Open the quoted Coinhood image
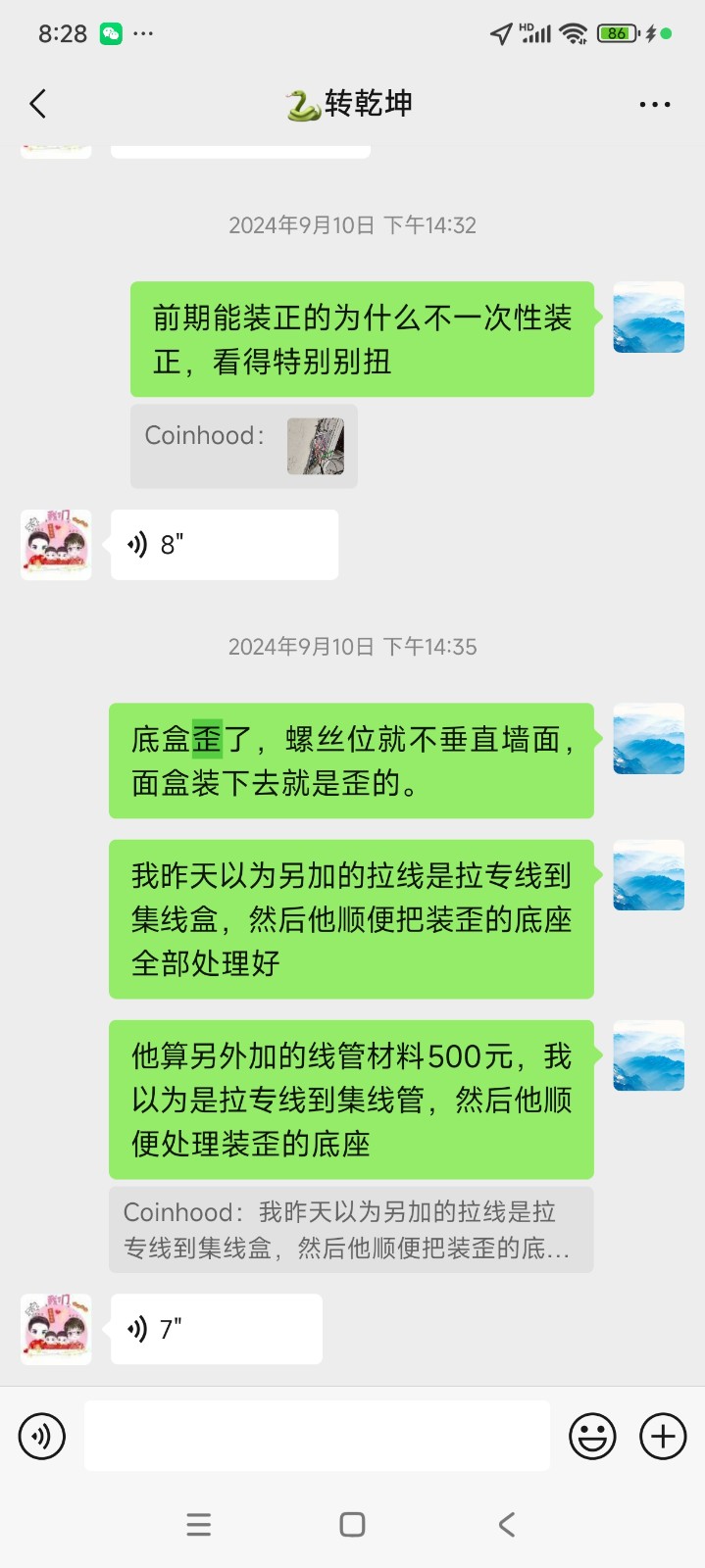 click(x=315, y=447)
